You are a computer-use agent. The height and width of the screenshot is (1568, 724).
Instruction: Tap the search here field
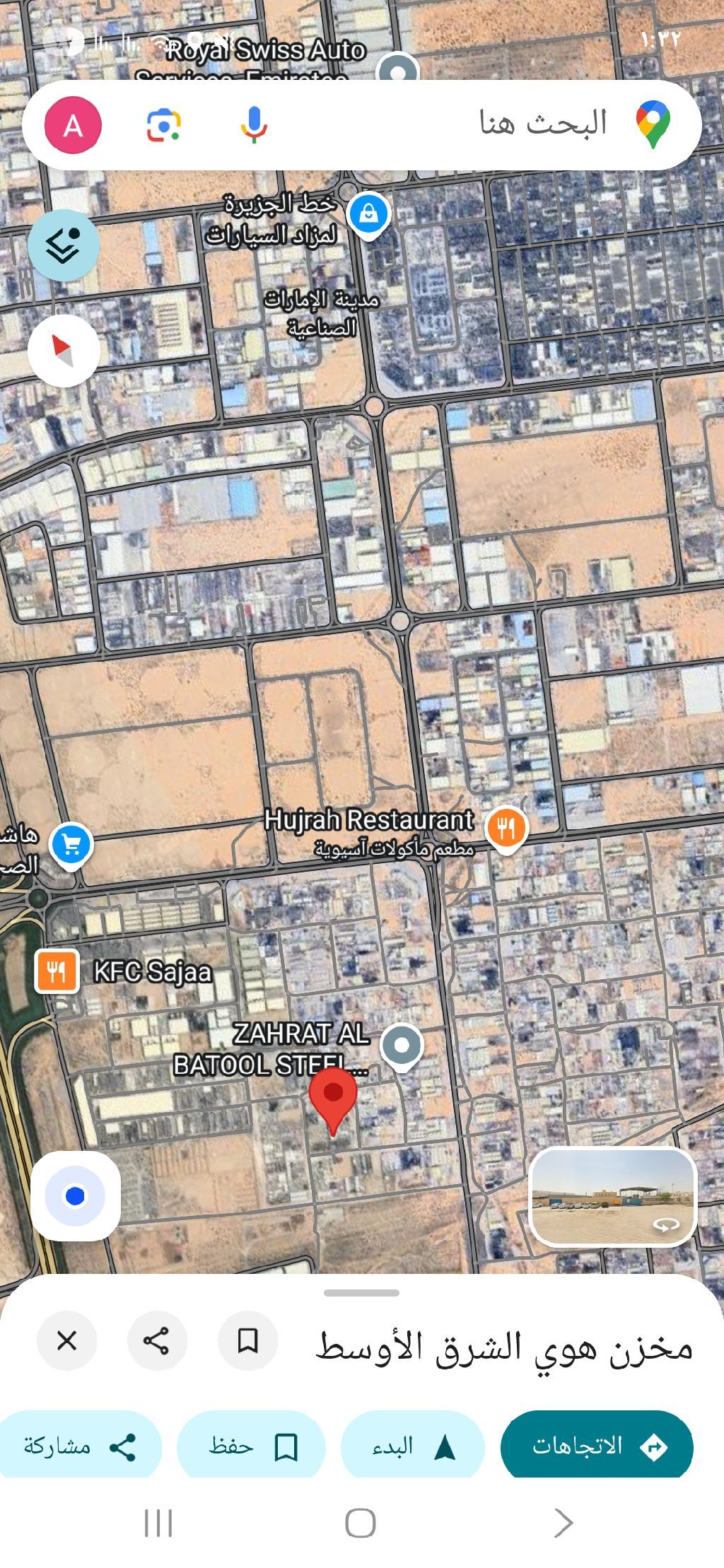(495, 124)
